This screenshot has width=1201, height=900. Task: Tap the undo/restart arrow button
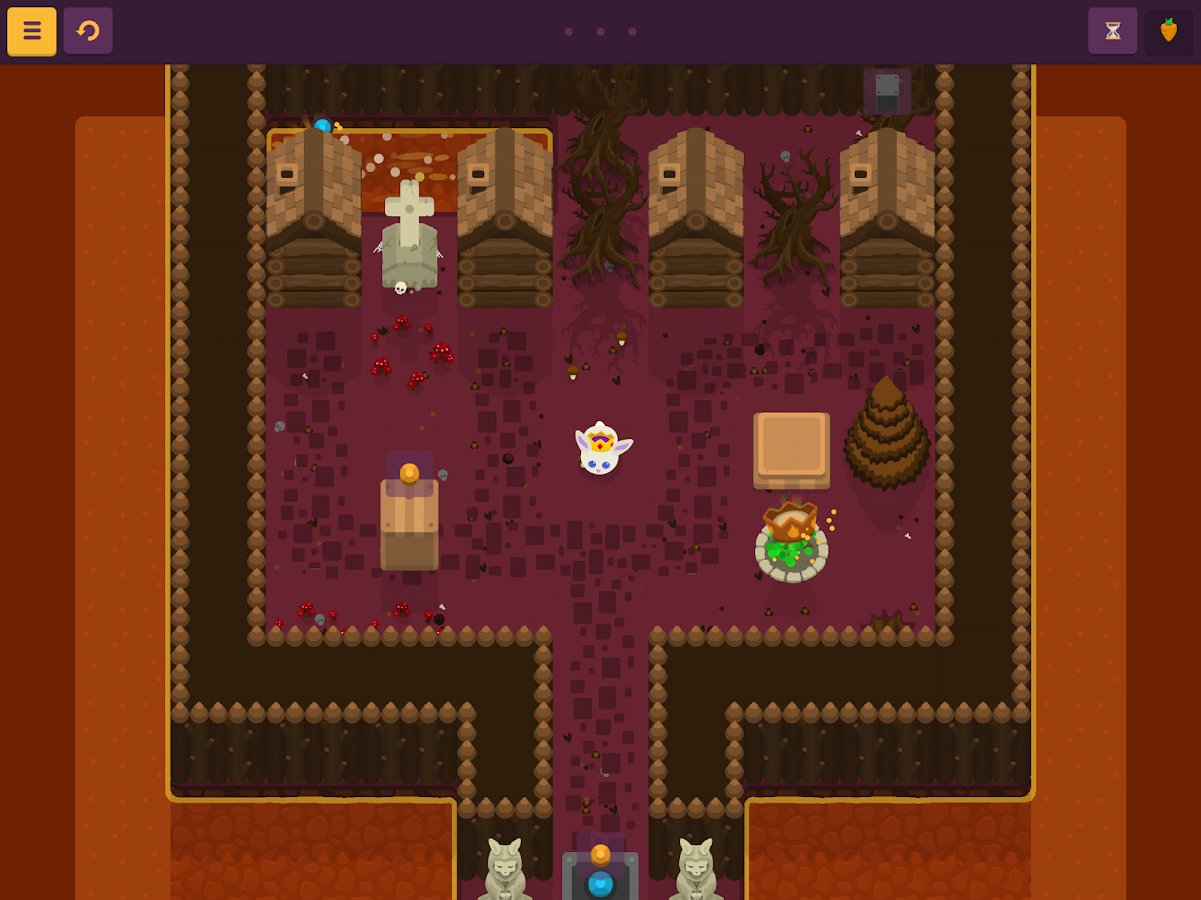(88, 31)
